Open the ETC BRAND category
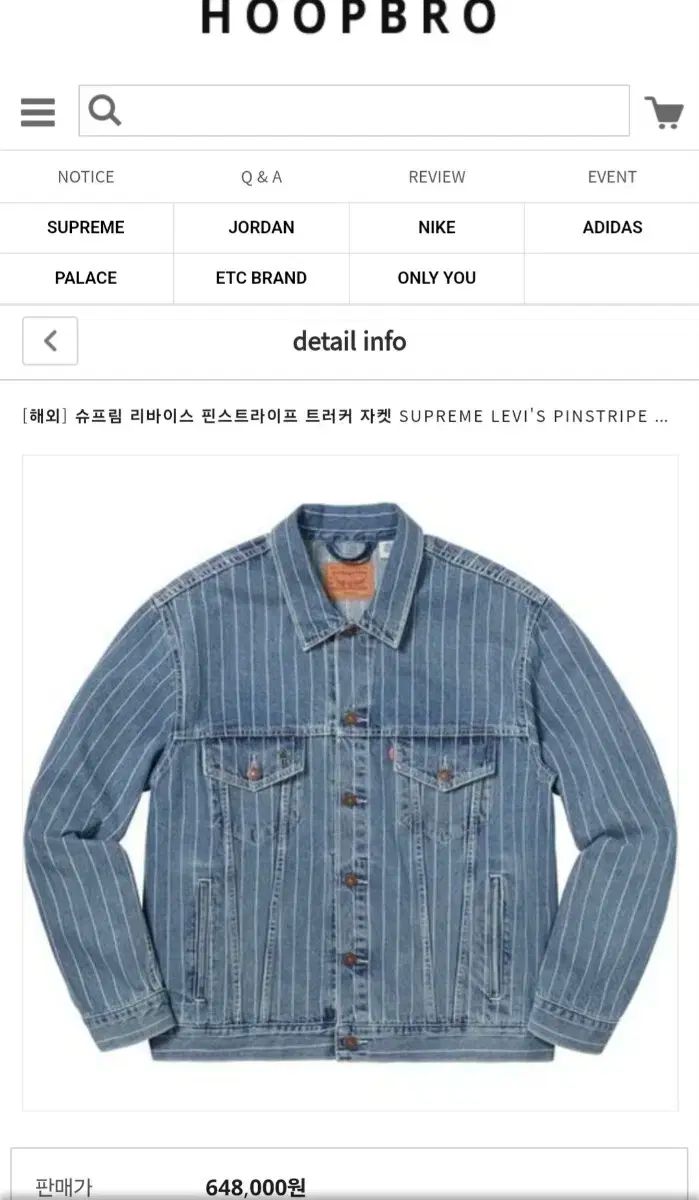 click(x=261, y=278)
